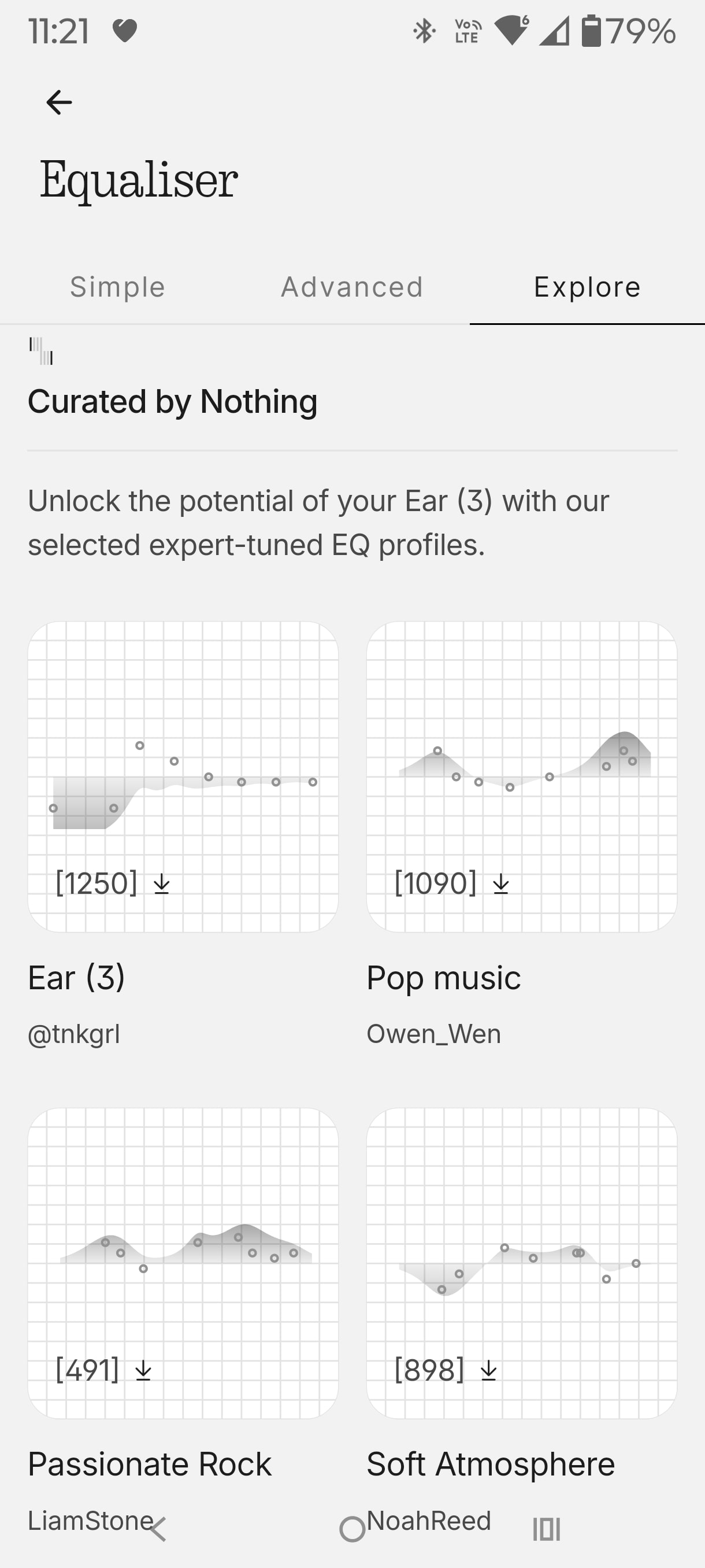Open recent apps from the navigation bar
This screenshot has width=705, height=1568.
(x=546, y=1530)
